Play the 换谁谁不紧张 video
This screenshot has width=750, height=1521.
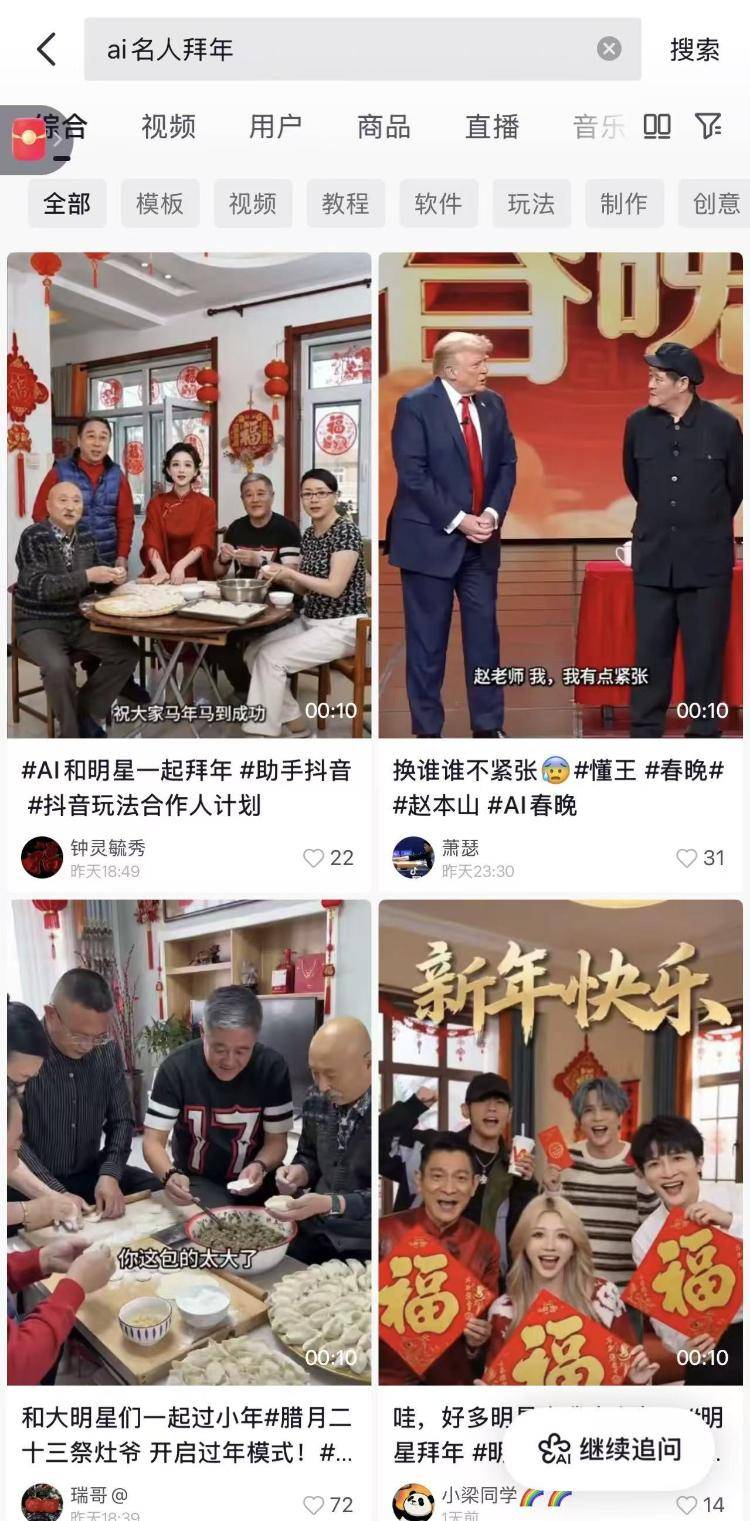click(x=560, y=494)
